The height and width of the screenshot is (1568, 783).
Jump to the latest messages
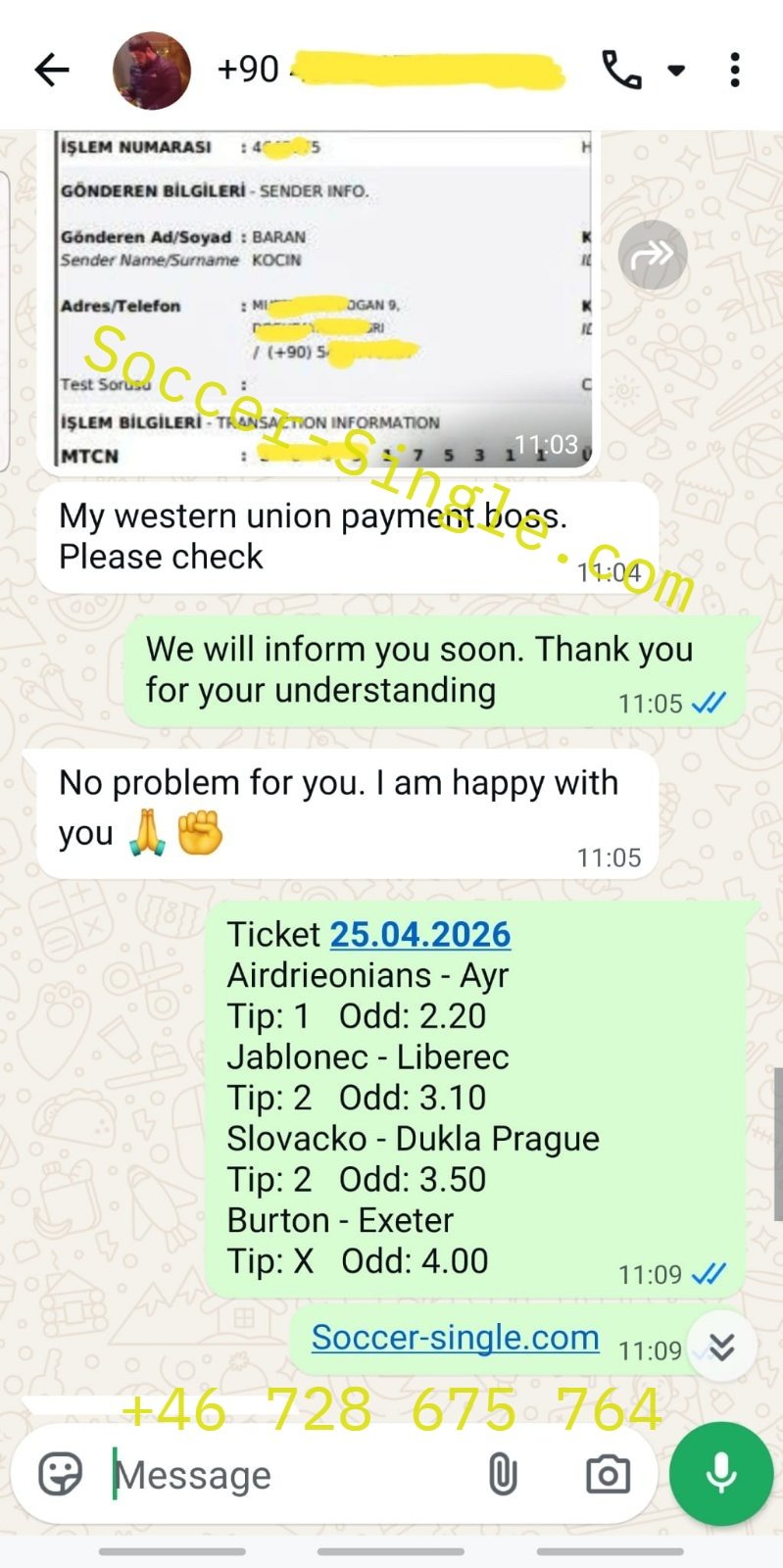(722, 1347)
